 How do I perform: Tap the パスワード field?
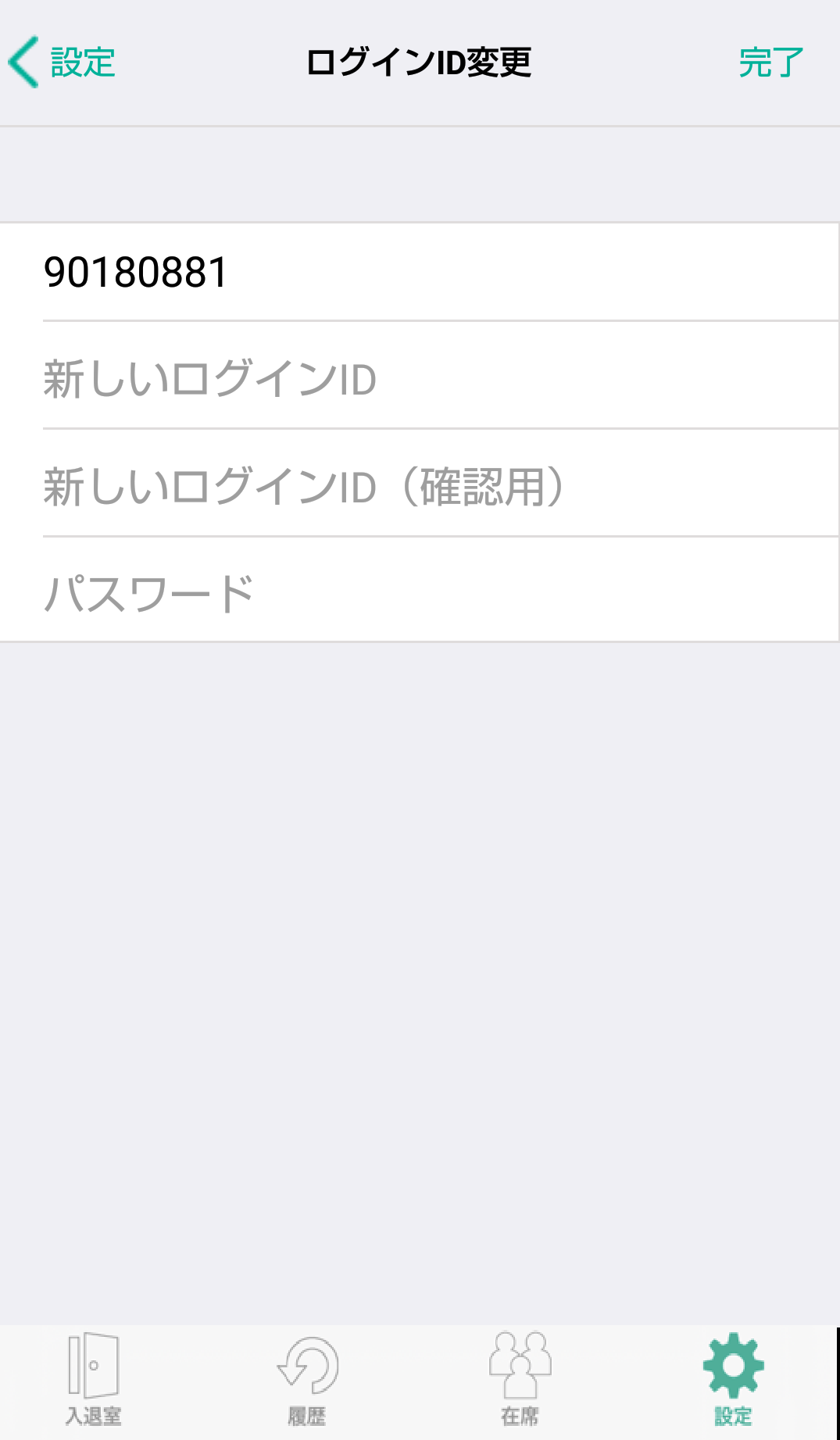click(420, 592)
